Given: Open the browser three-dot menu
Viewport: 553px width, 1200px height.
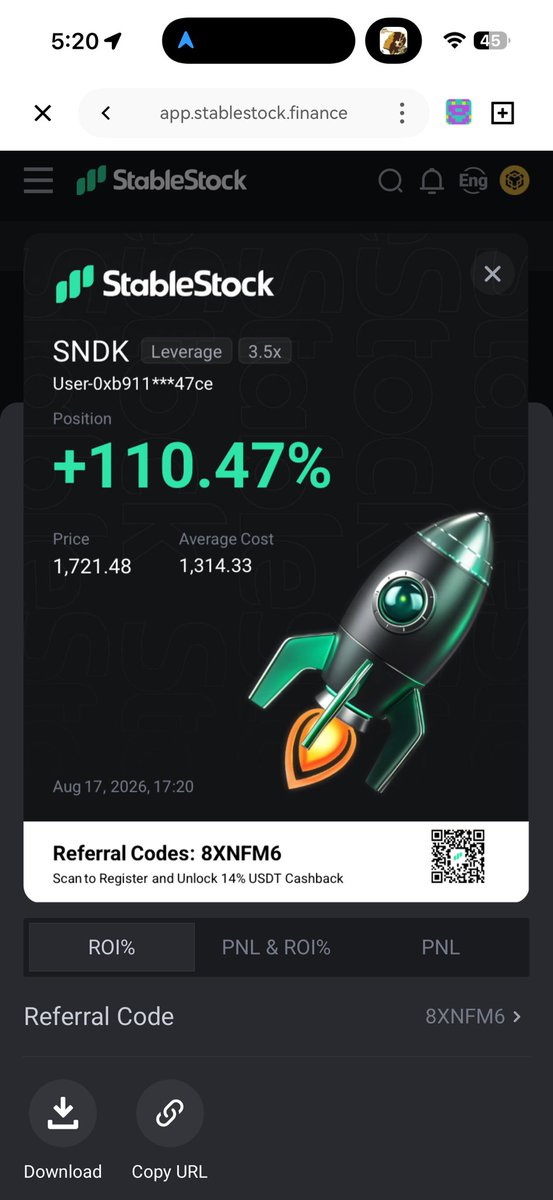Looking at the screenshot, I should point(402,113).
